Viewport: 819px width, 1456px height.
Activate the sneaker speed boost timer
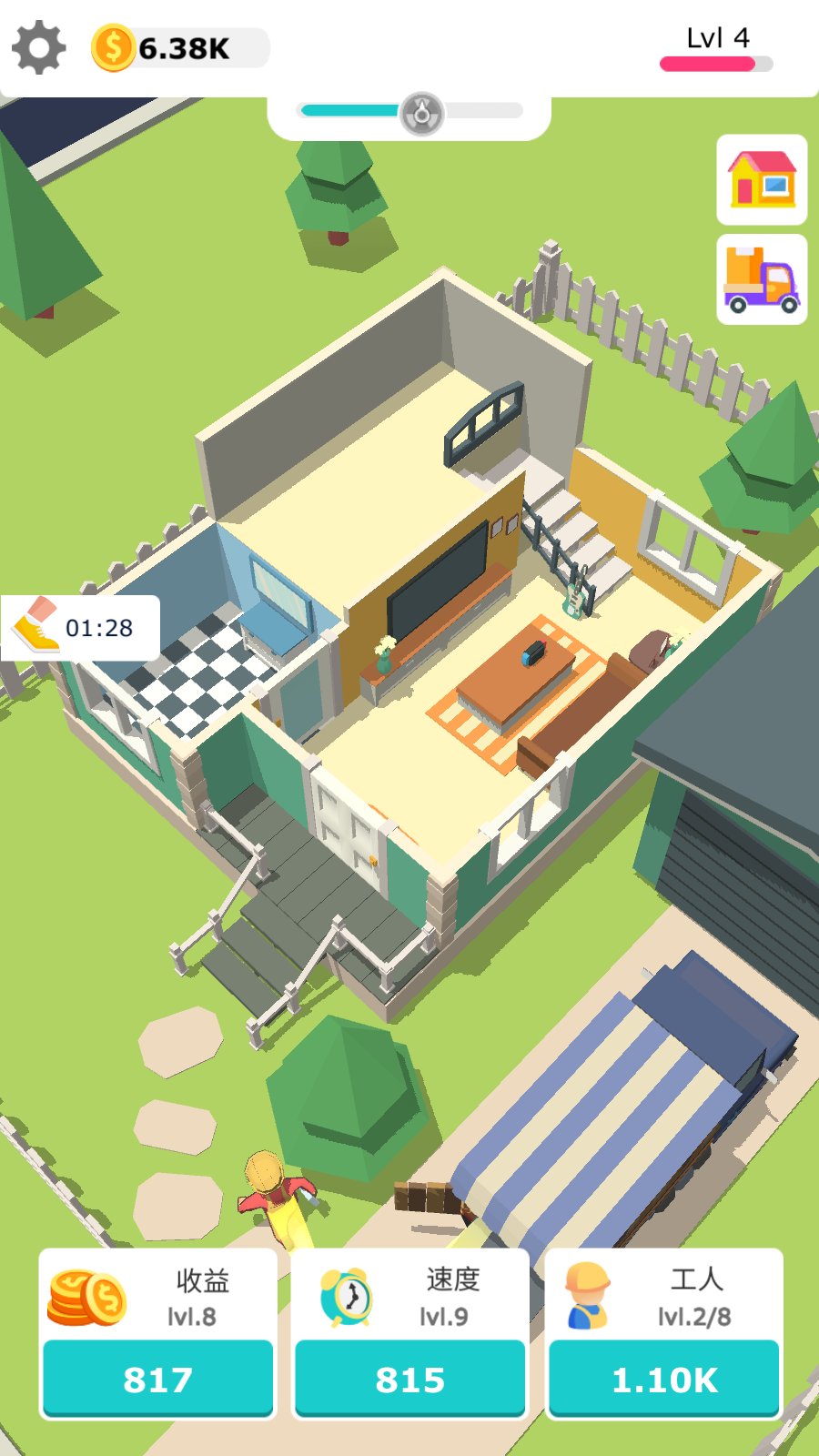[80, 628]
